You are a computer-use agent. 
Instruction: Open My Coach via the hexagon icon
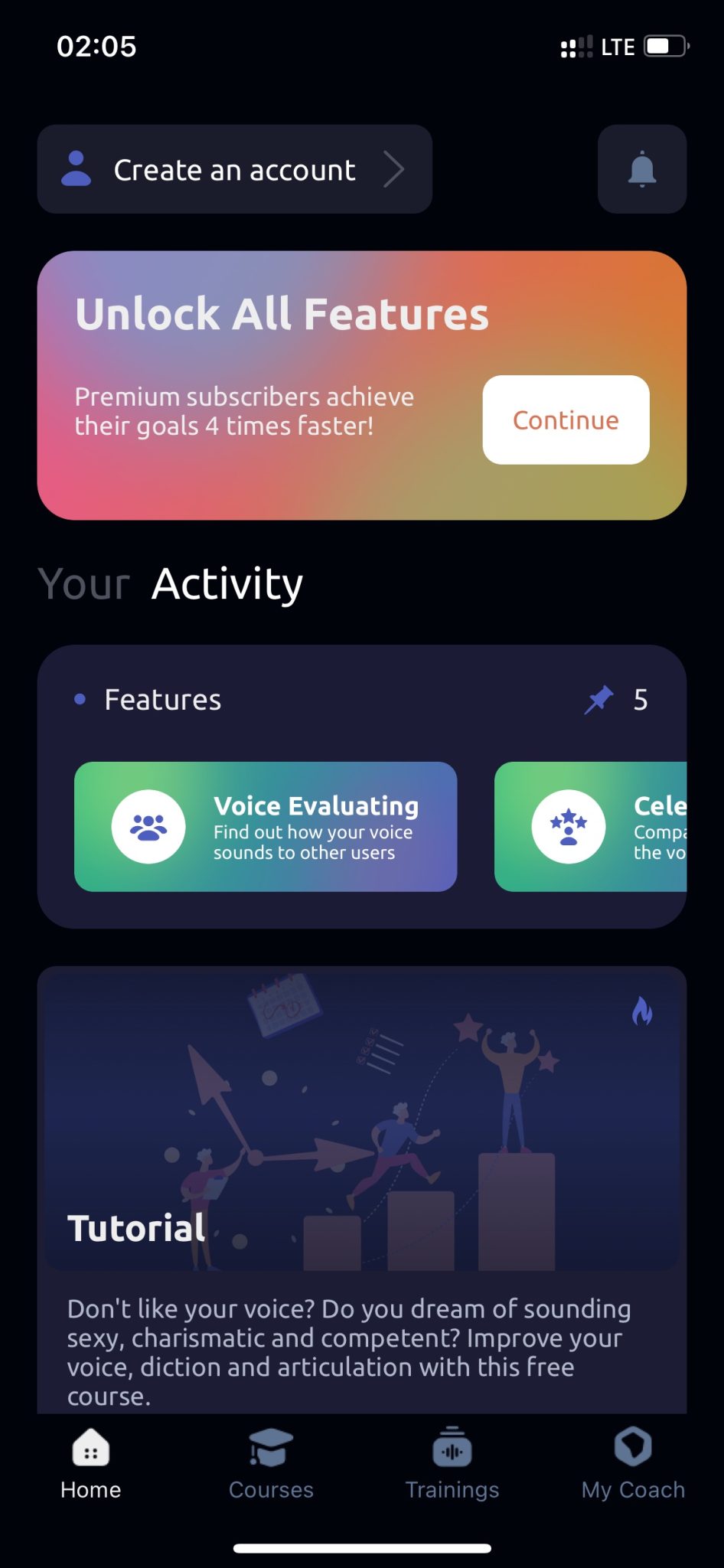(x=632, y=1447)
